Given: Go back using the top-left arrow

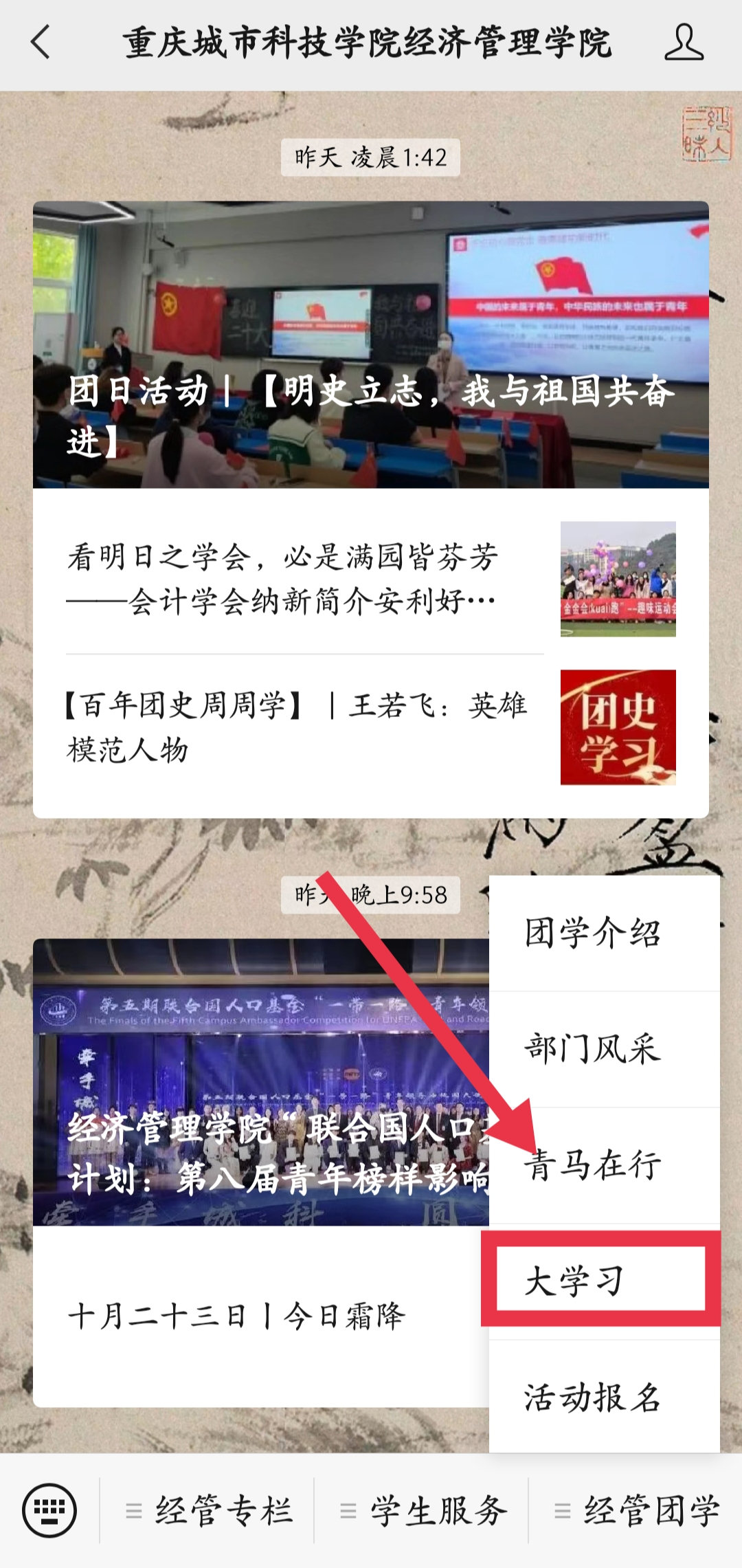Looking at the screenshot, I should (41, 43).
